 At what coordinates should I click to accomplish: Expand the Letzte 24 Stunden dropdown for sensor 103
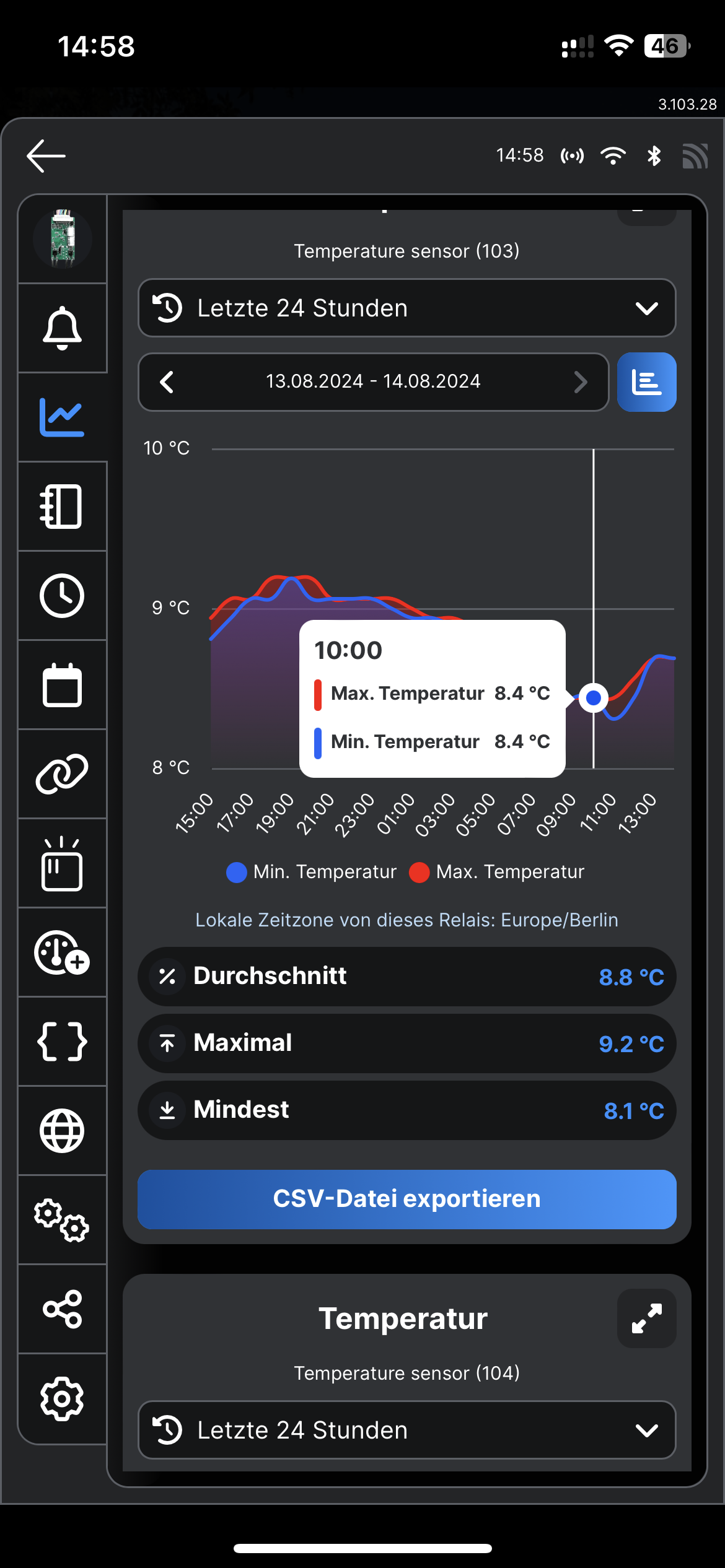[406, 308]
